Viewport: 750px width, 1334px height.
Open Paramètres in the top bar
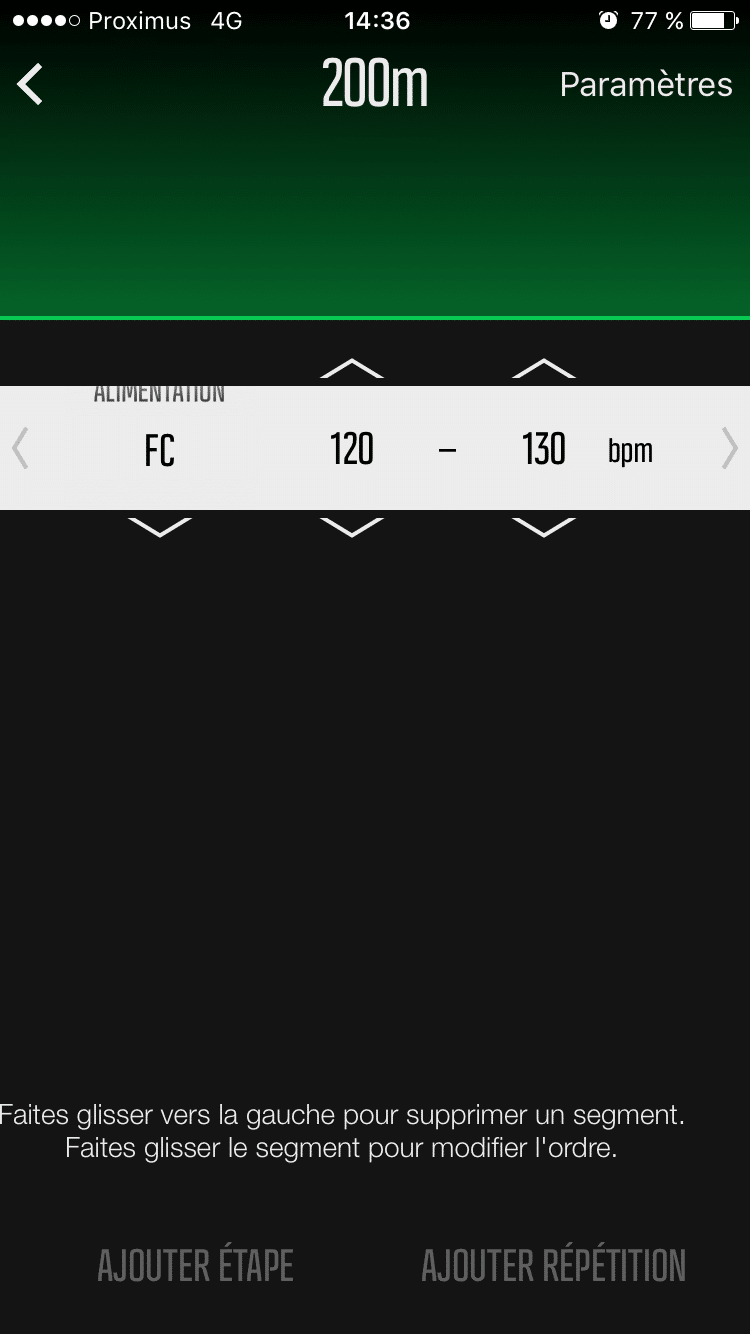[x=645, y=85]
